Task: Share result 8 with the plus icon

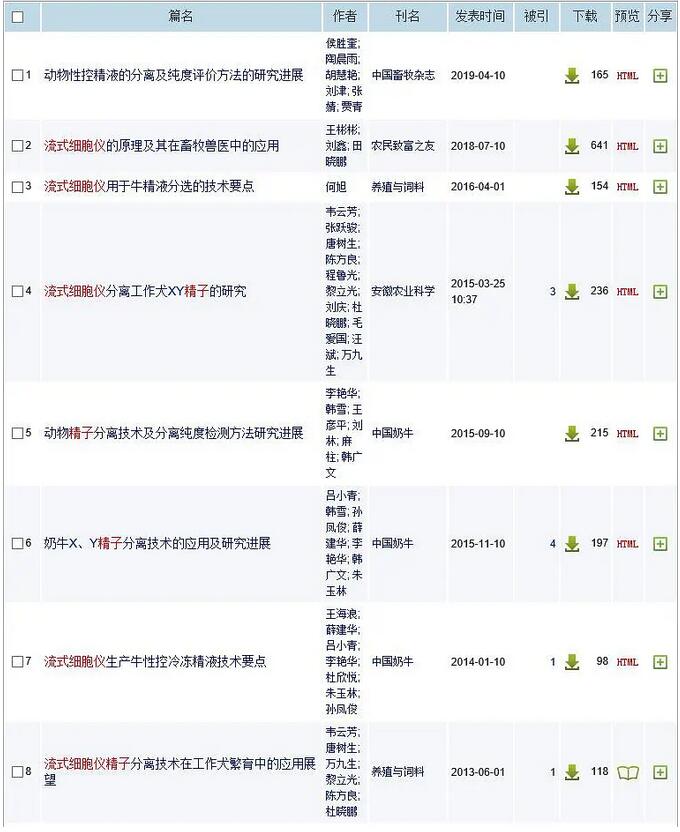Action: (659, 772)
